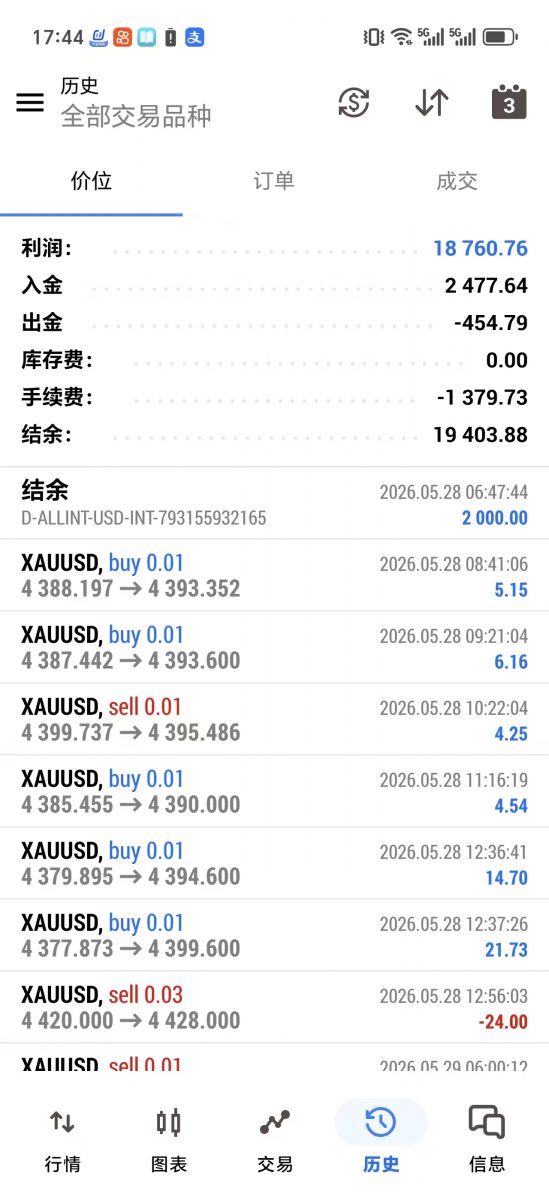This screenshot has height=1200, width=549.
Task: Switch to the 成交 tab
Action: click(457, 181)
